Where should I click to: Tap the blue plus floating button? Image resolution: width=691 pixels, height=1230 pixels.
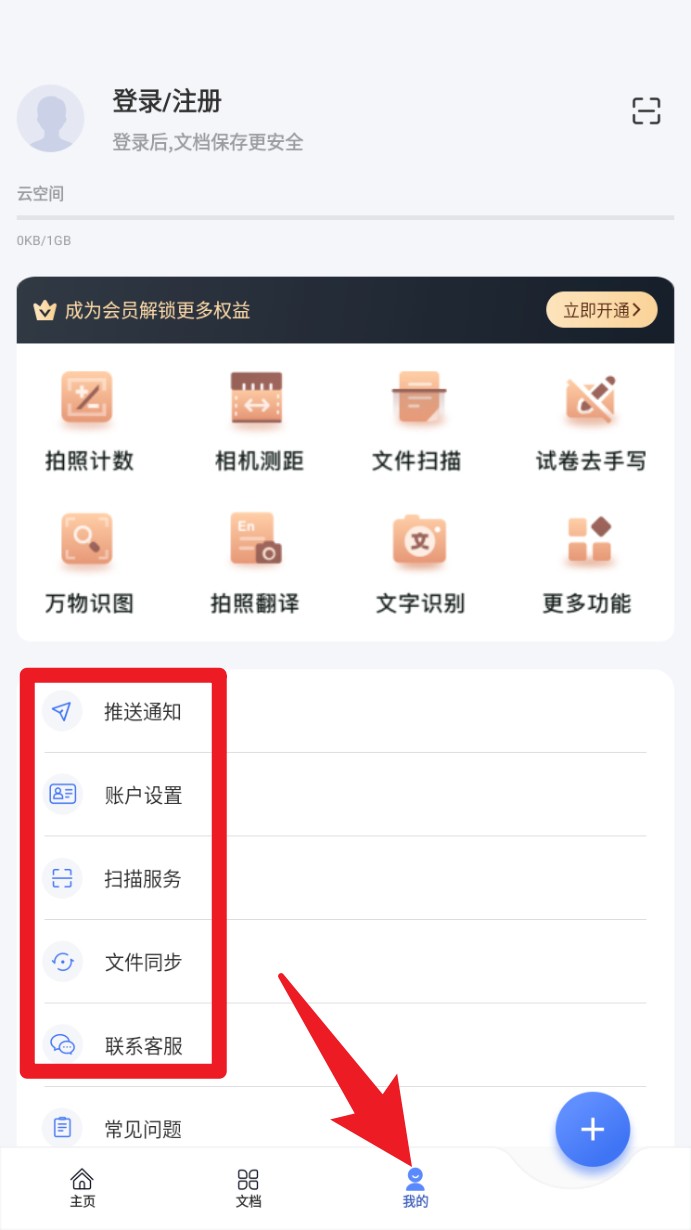click(x=593, y=1130)
